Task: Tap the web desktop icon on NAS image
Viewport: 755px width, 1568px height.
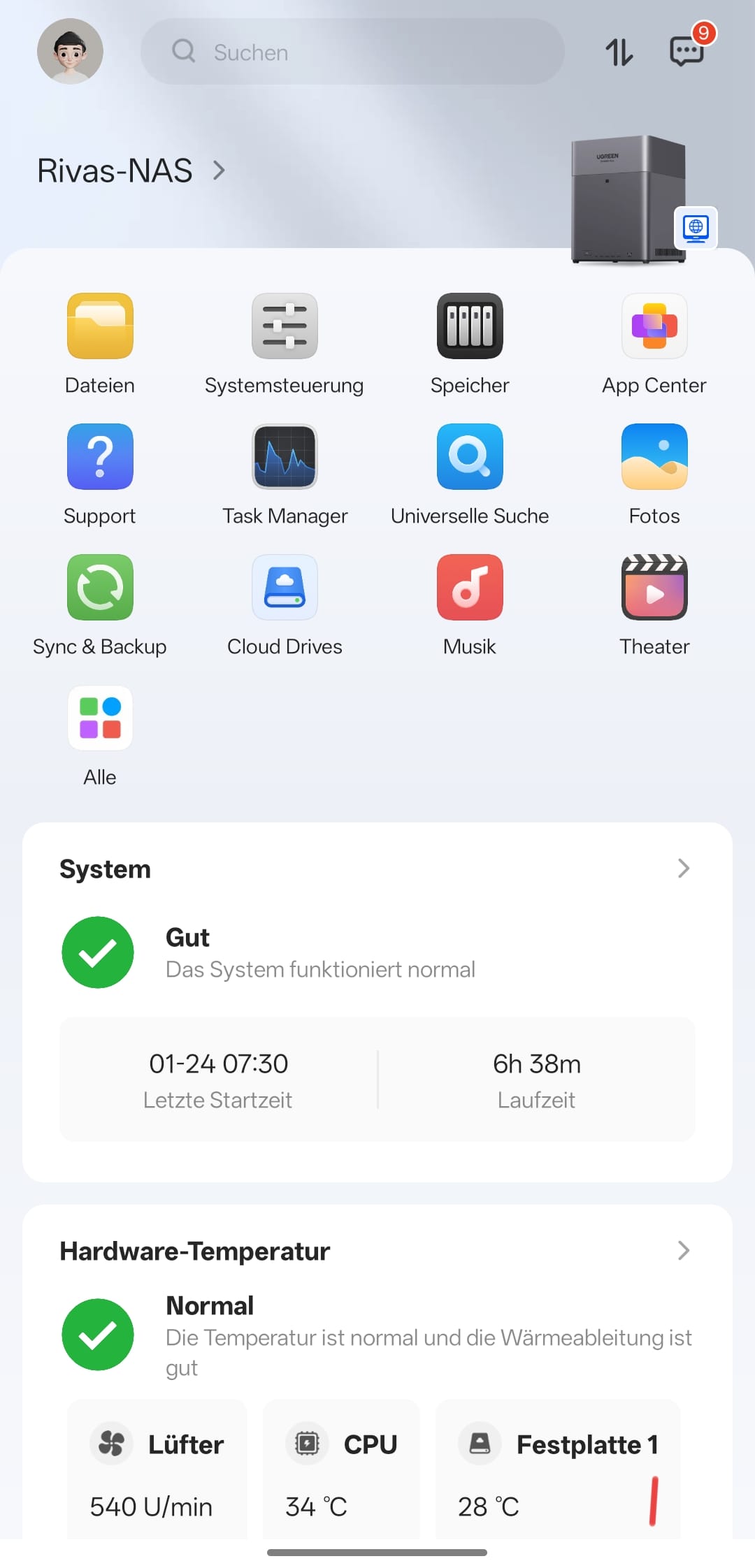Action: (x=696, y=227)
